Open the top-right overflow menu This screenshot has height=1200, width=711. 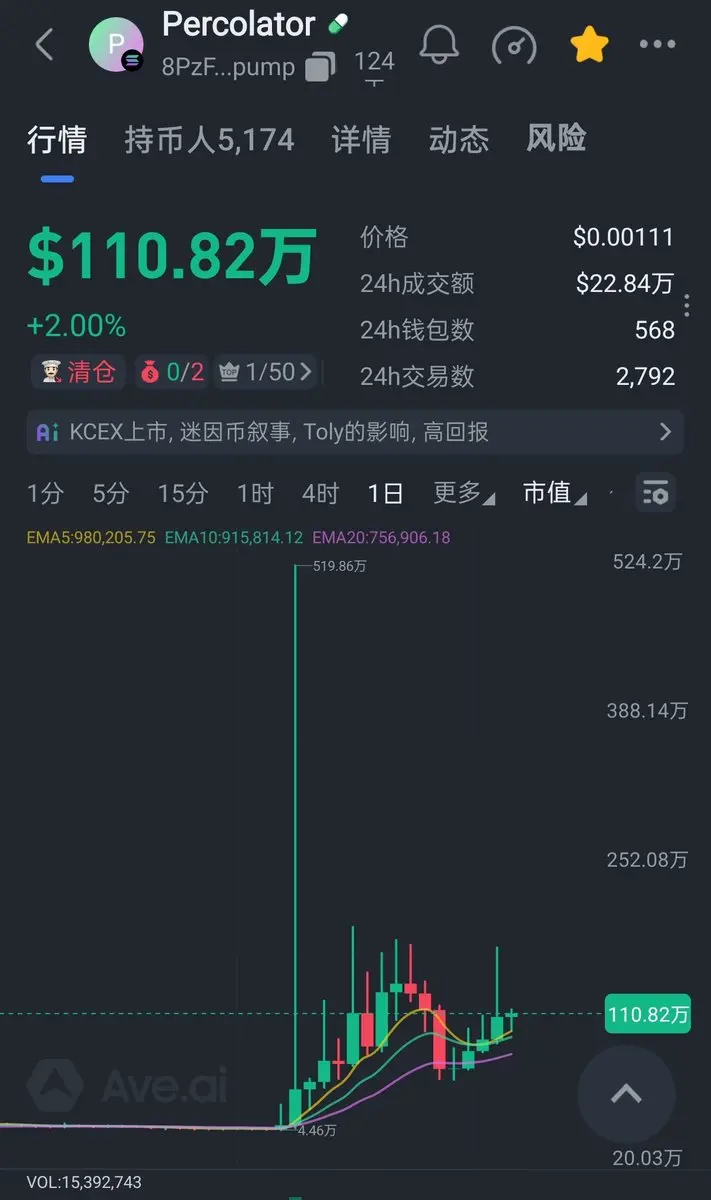(x=657, y=45)
